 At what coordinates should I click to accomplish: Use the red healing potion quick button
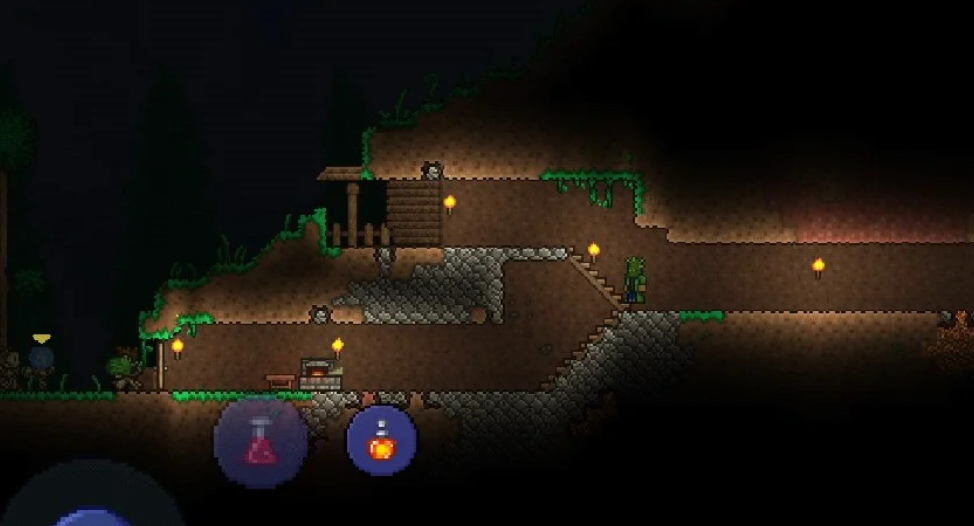261,442
